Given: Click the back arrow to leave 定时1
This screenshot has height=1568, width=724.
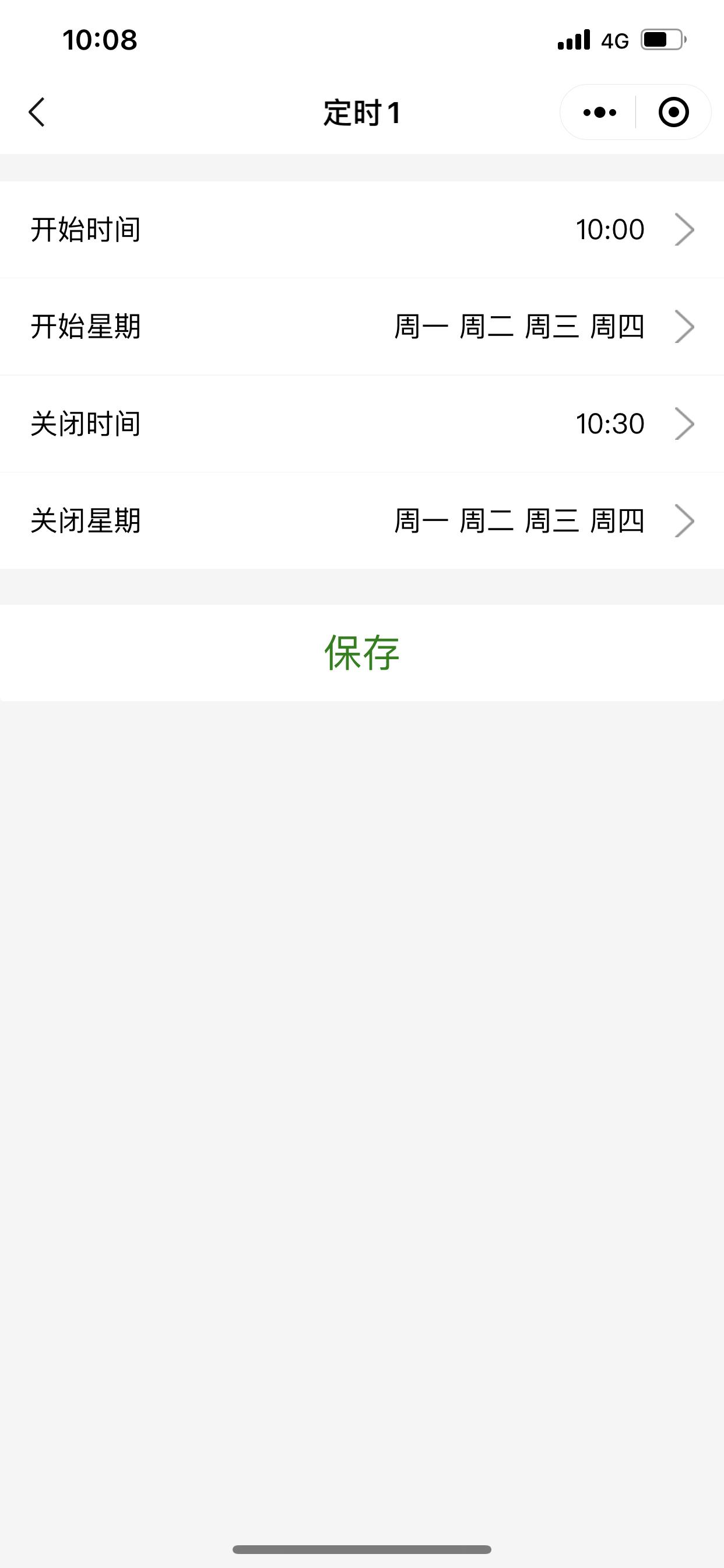Looking at the screenshot, I should pos(36,112).
